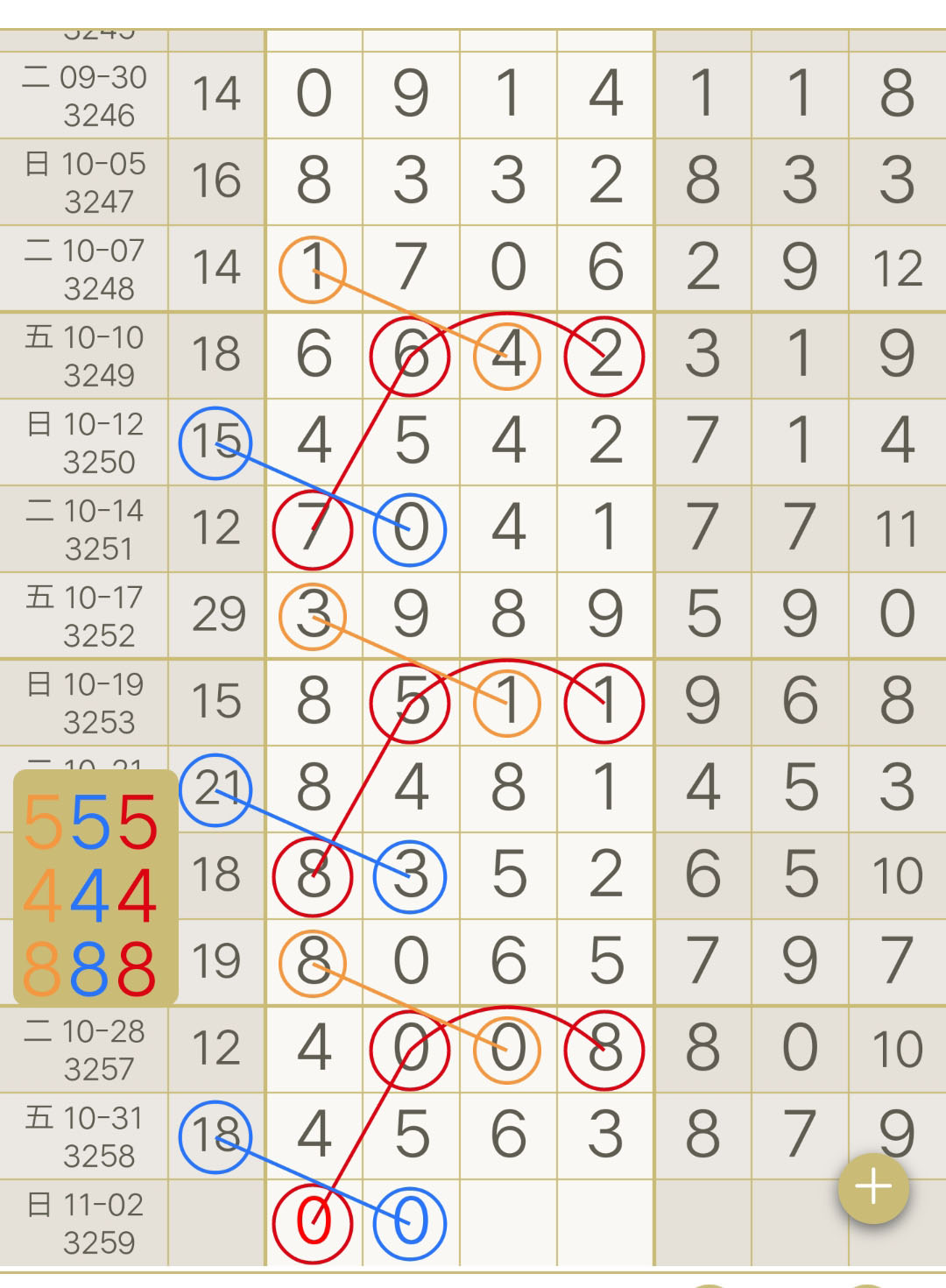Viewport: 946px width, 1288px height.
Task: Select the 日 10-05 3247 date row
Action: [x=85, y=180]
